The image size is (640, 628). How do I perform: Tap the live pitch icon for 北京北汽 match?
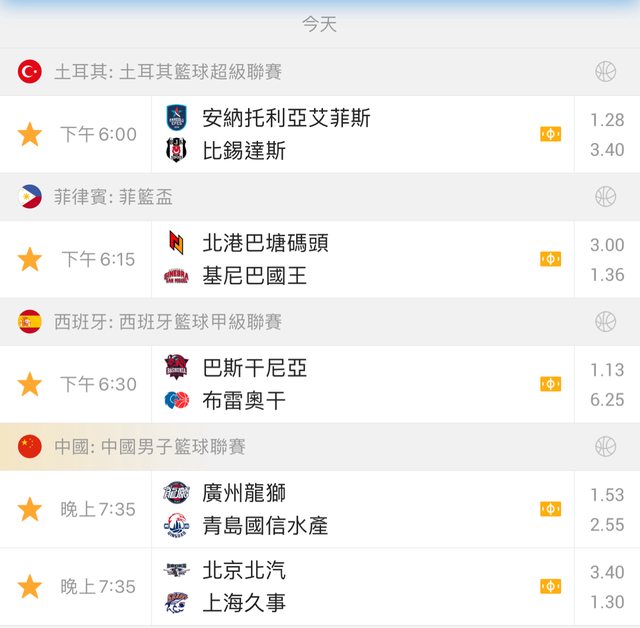click(550, 587)
